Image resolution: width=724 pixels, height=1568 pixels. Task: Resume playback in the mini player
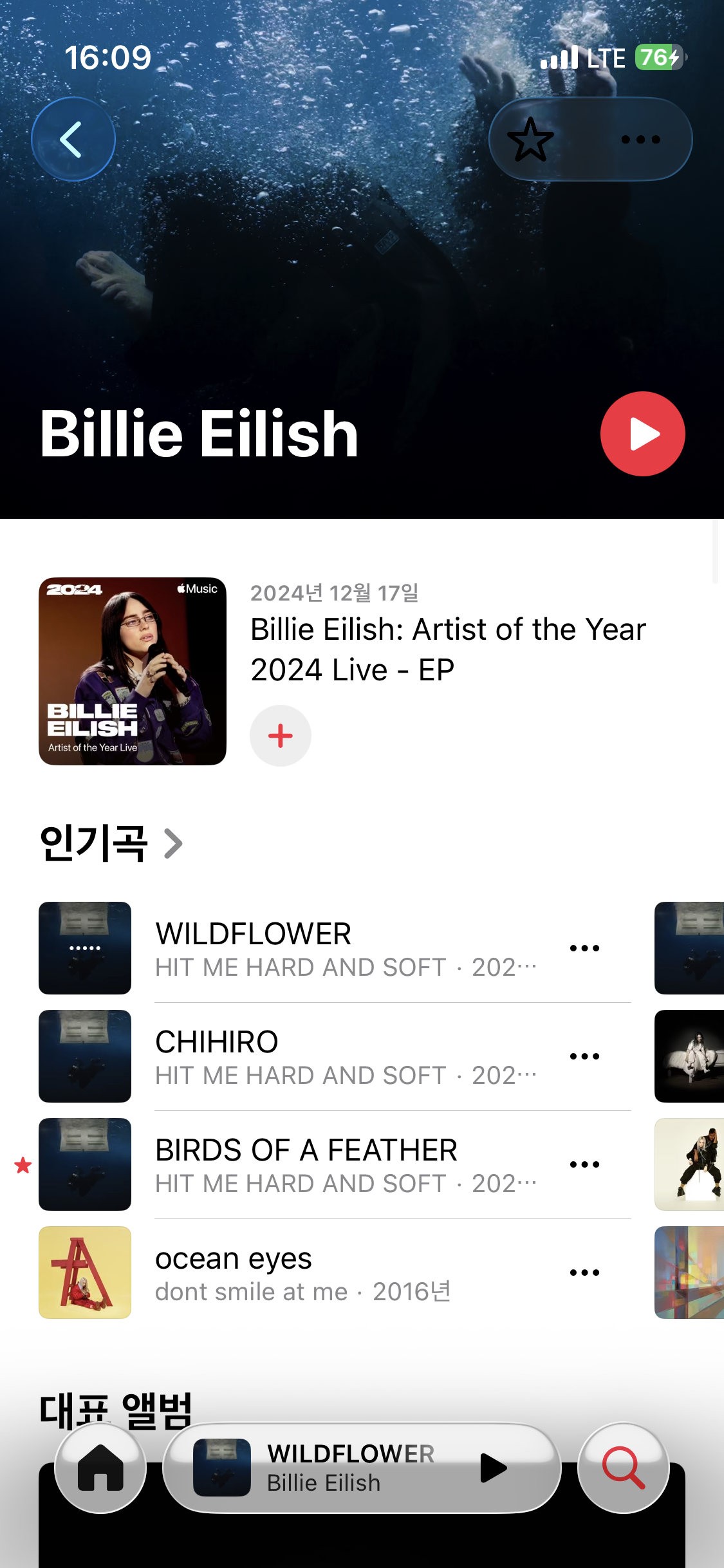[494, 1468]
